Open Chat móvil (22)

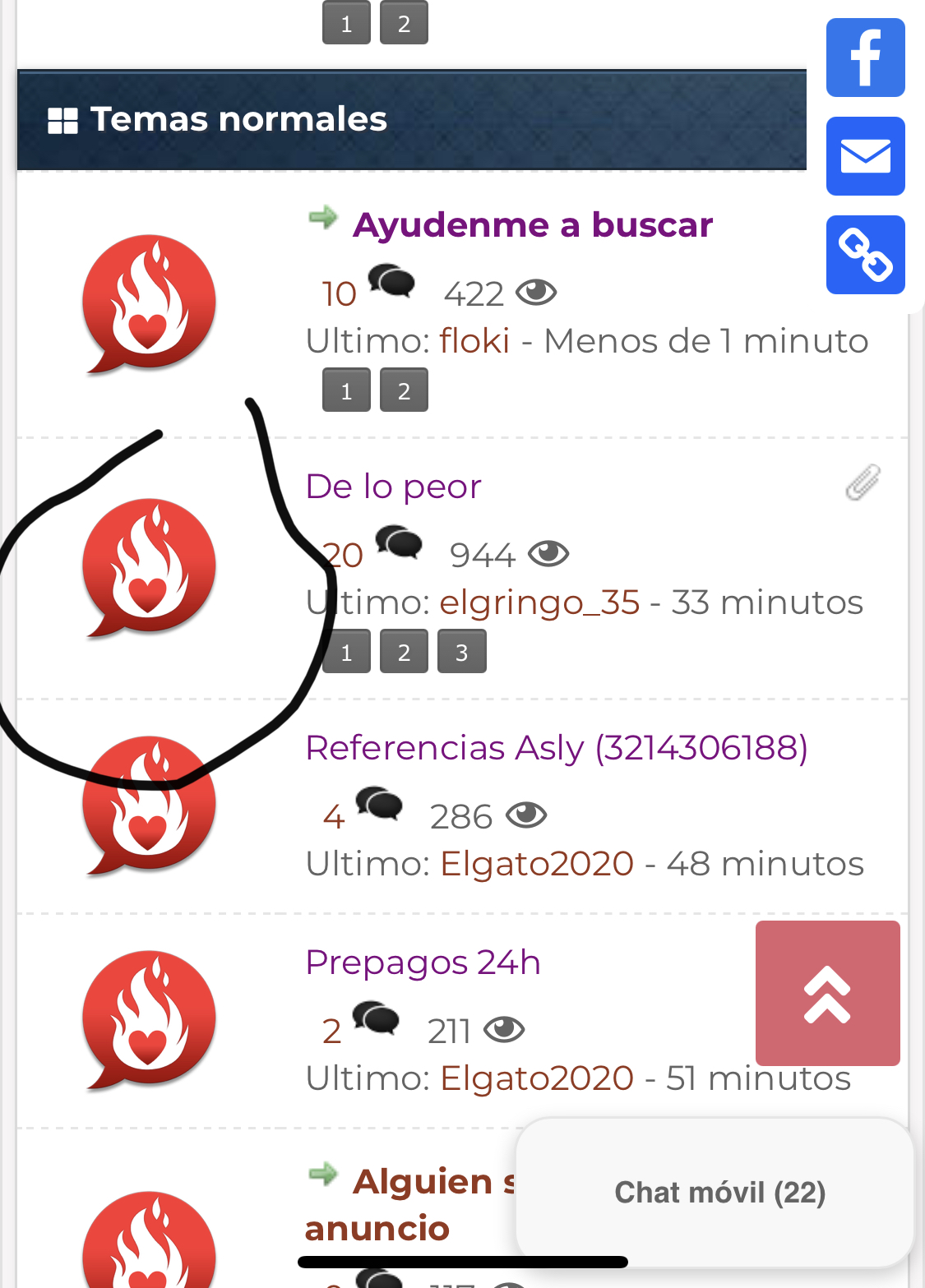point(719,1192)
